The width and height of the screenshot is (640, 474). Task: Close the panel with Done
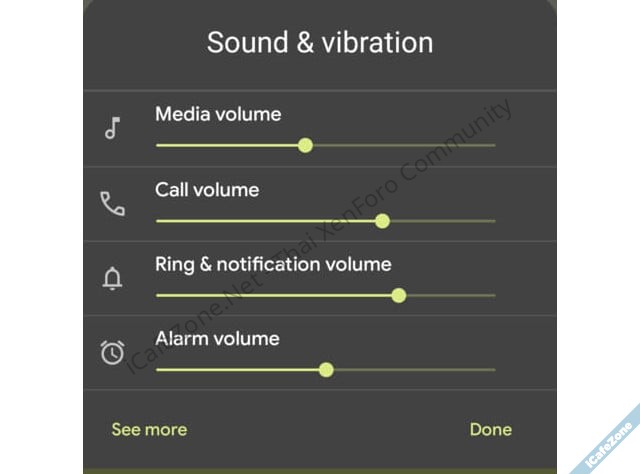pos(490,429)
